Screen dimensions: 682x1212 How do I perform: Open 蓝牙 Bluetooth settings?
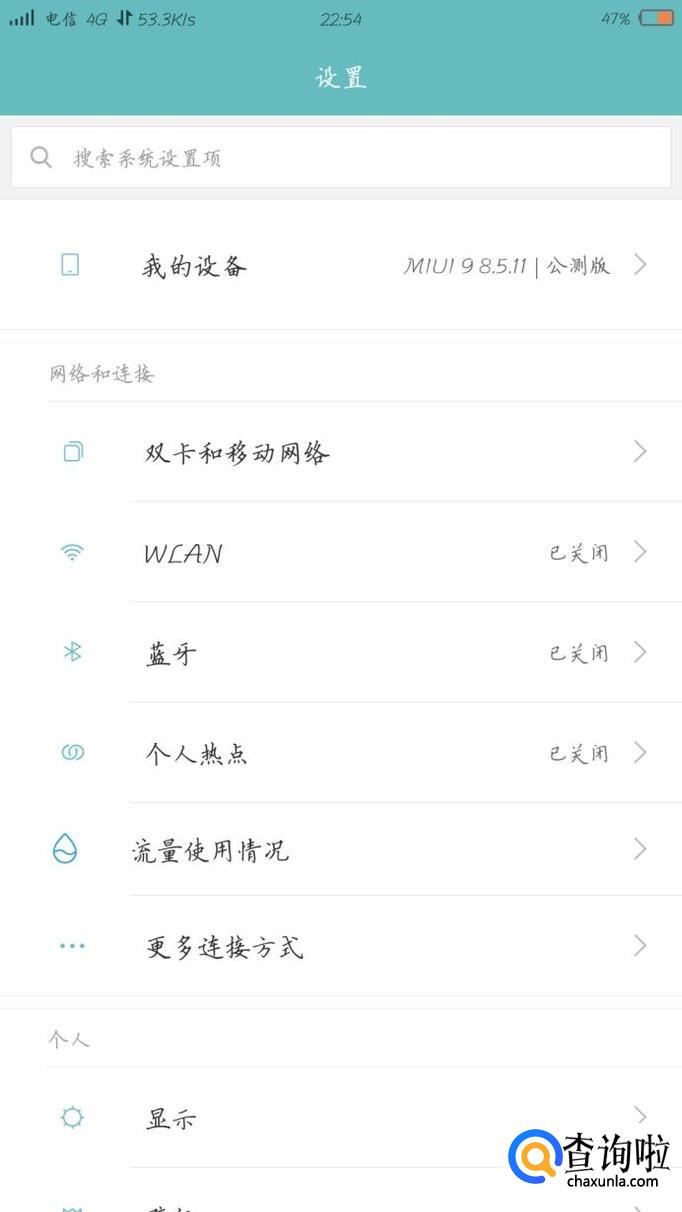pos(340,653)
